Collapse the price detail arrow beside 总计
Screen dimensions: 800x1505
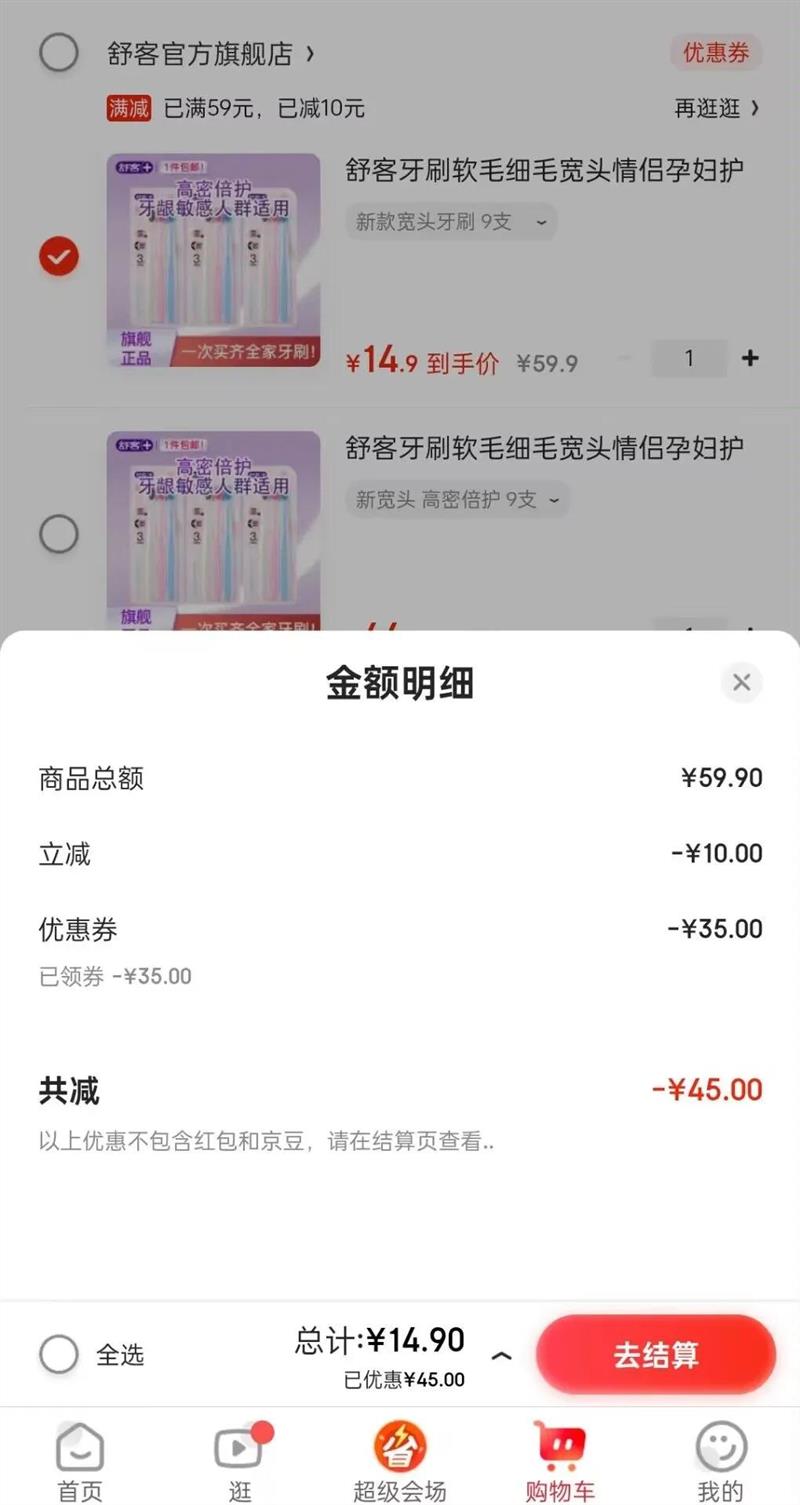pyautogui.click(x=502, y=1356)
